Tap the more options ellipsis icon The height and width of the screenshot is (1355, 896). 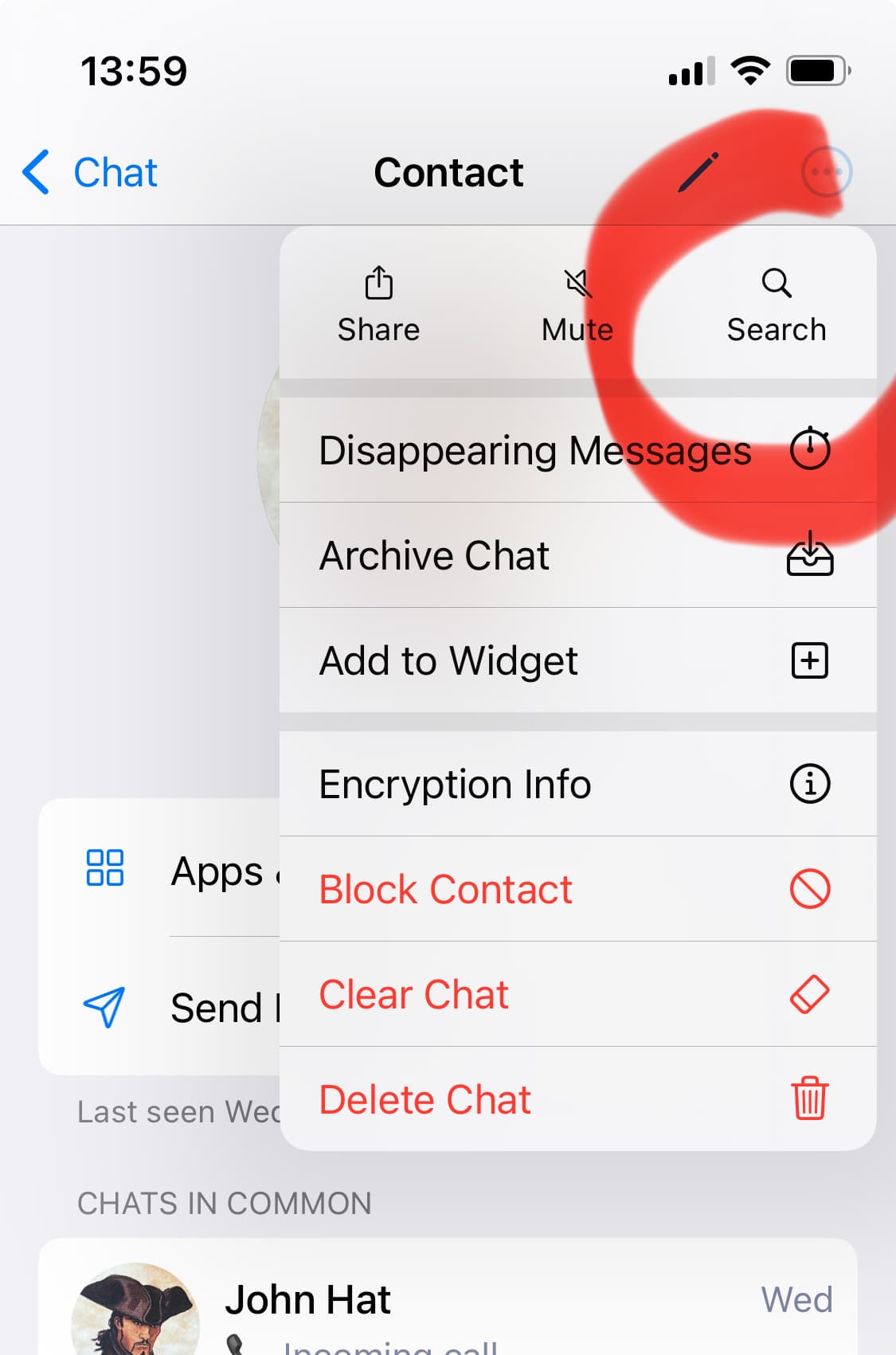coord(826,172)
